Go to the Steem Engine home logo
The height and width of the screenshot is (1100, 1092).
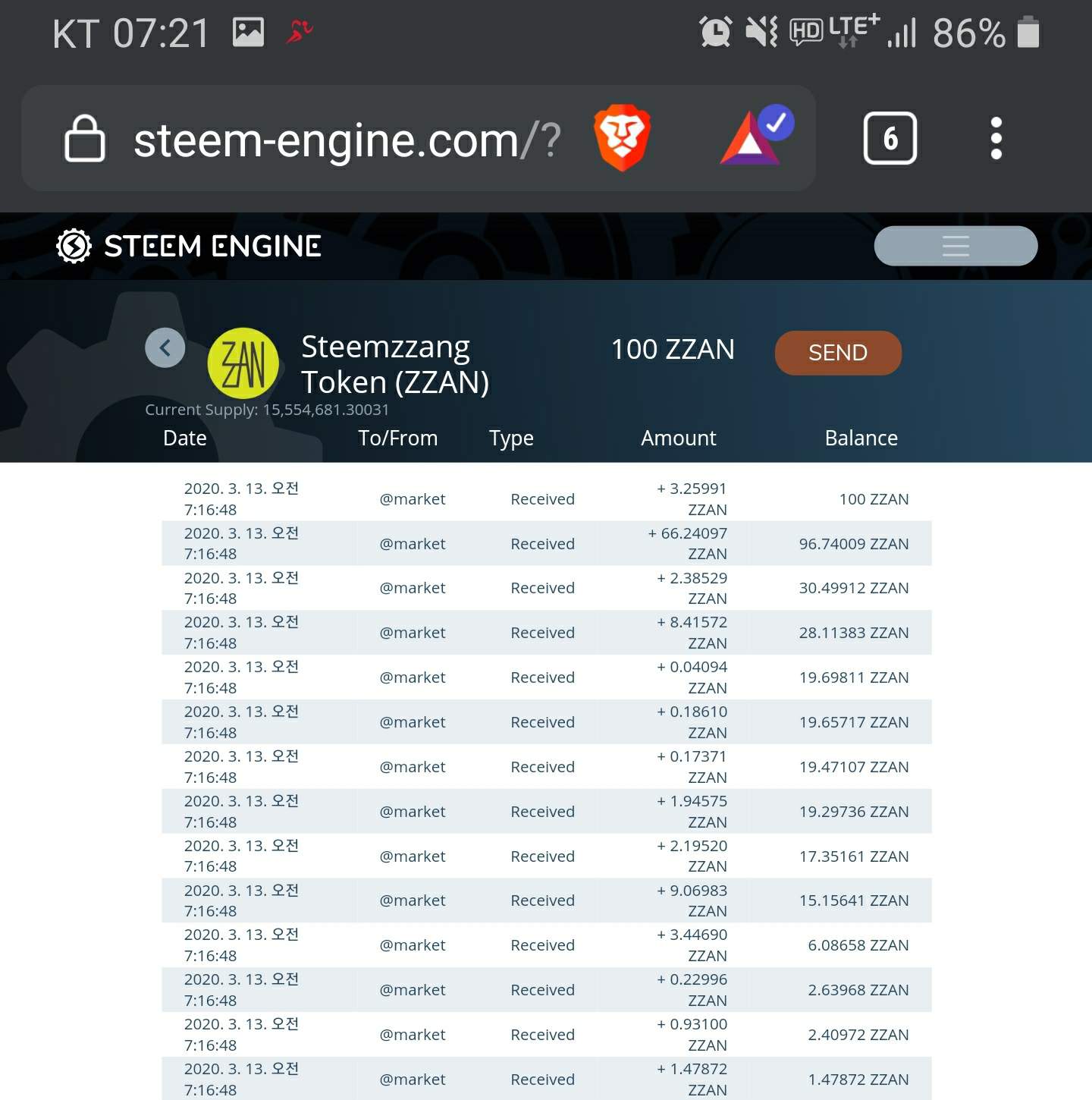[x=190, y=246]
